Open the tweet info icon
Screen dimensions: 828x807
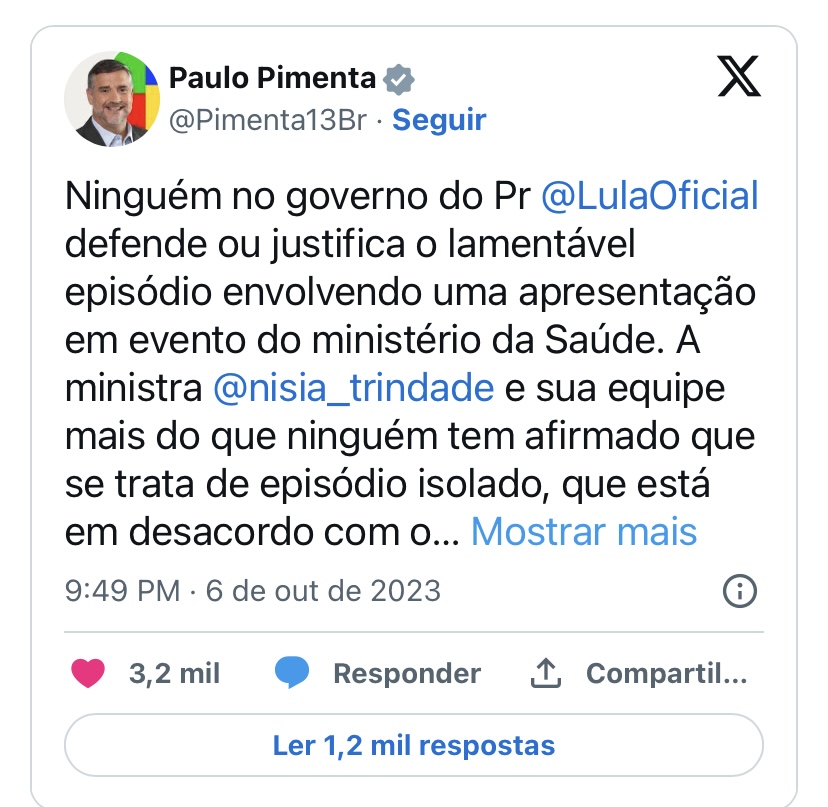[x=738, y=591]
